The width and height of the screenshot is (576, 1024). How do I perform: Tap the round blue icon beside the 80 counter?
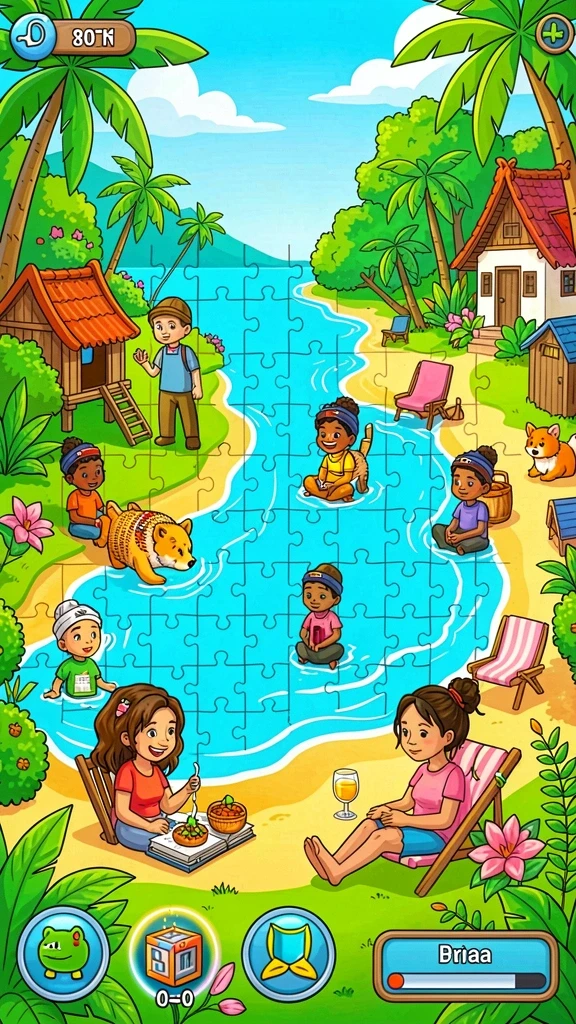pyautogui.click(x=33, y=37)
